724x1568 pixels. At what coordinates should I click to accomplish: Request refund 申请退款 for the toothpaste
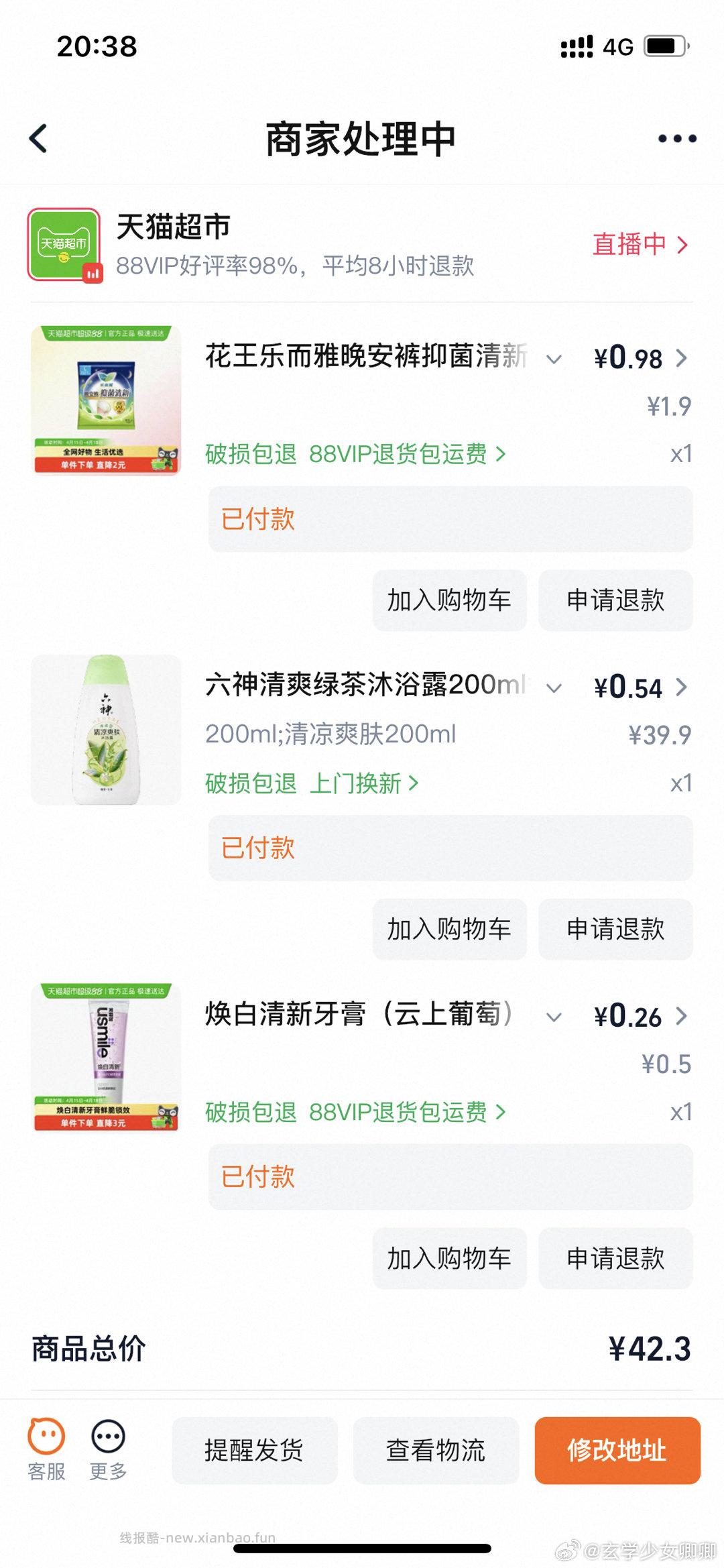[614, 1258]
